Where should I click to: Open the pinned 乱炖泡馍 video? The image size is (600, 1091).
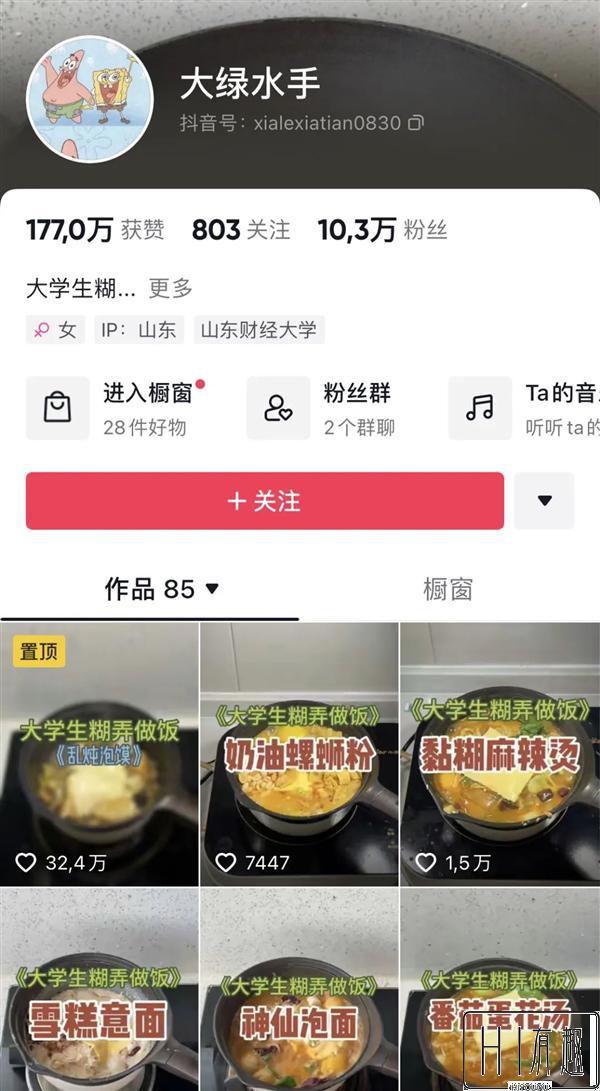tap(99, 755)
